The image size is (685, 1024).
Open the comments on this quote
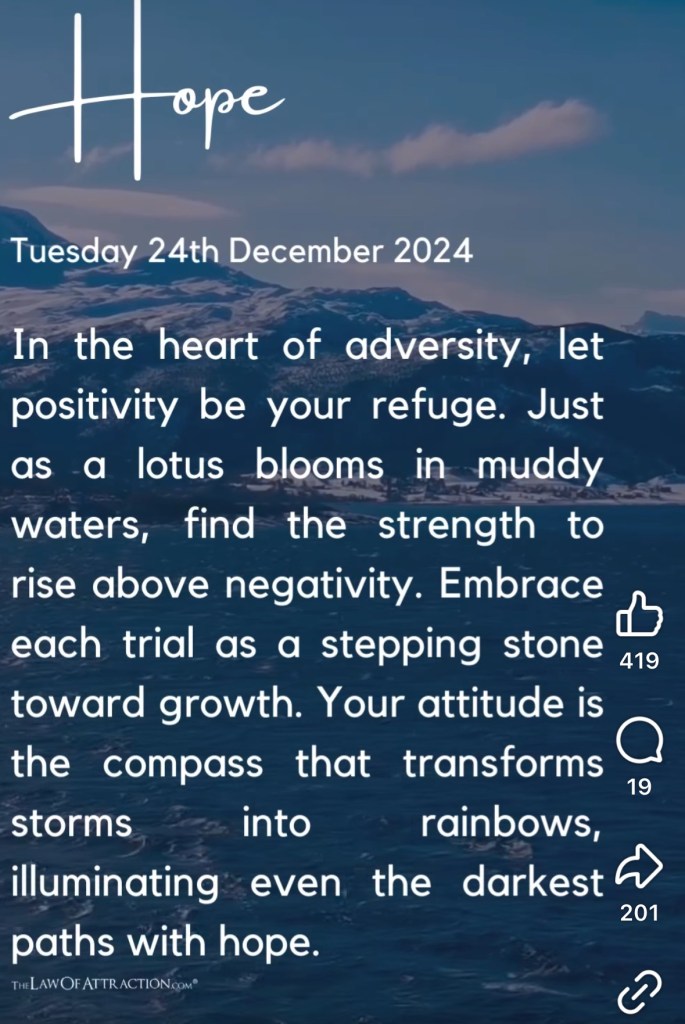pos(639,744)
